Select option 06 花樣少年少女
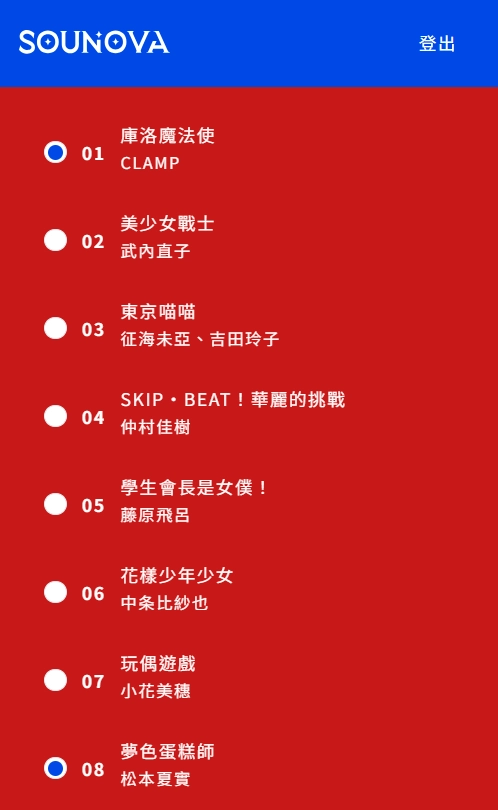 coord(55,592)
